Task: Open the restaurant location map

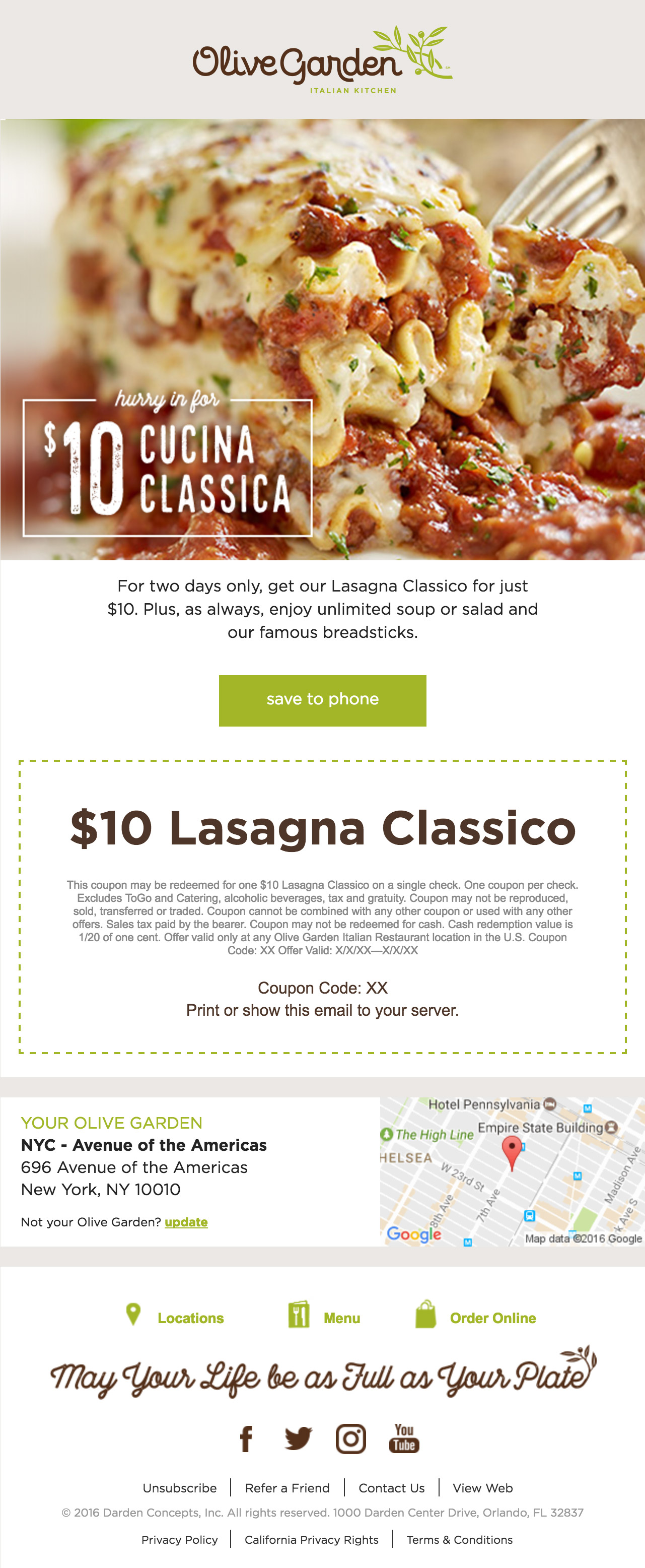Action: click(512, 1171)
